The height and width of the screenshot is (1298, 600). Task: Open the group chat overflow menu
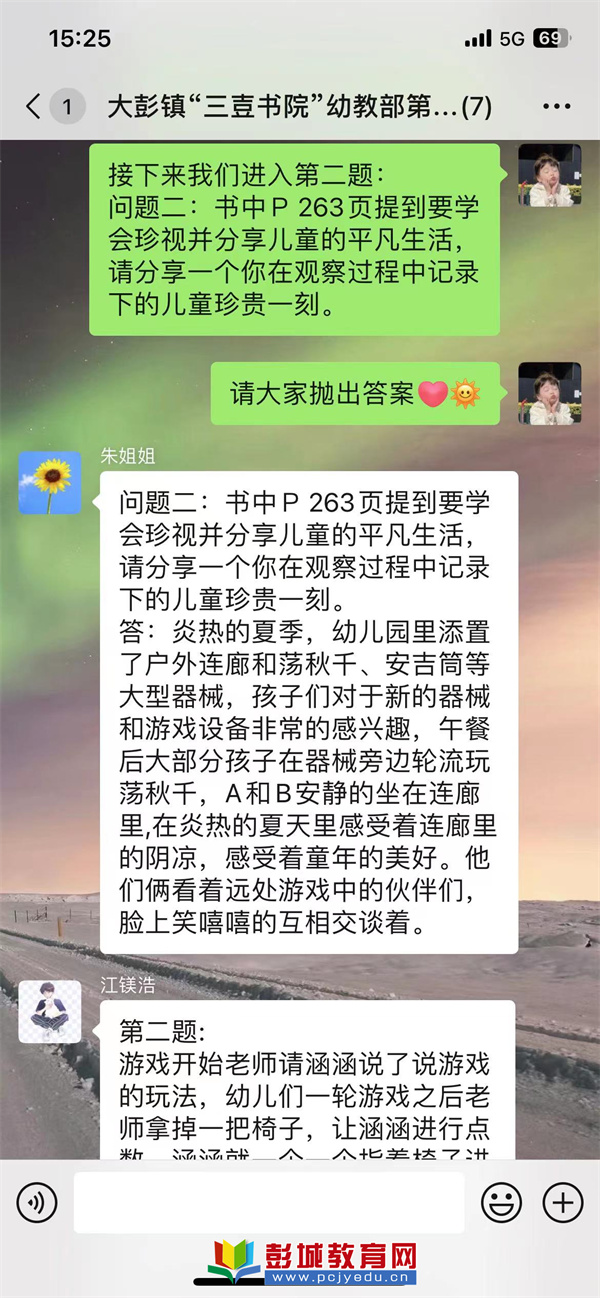[556, 107]
